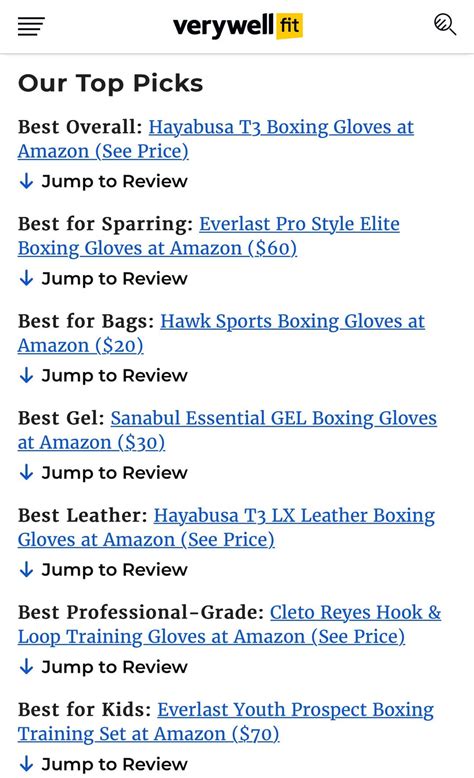Image resolution: width=474 pixels, height=778 pixels.
Task: Jump to review under Best for Sparring
Action: pos(103,278)
